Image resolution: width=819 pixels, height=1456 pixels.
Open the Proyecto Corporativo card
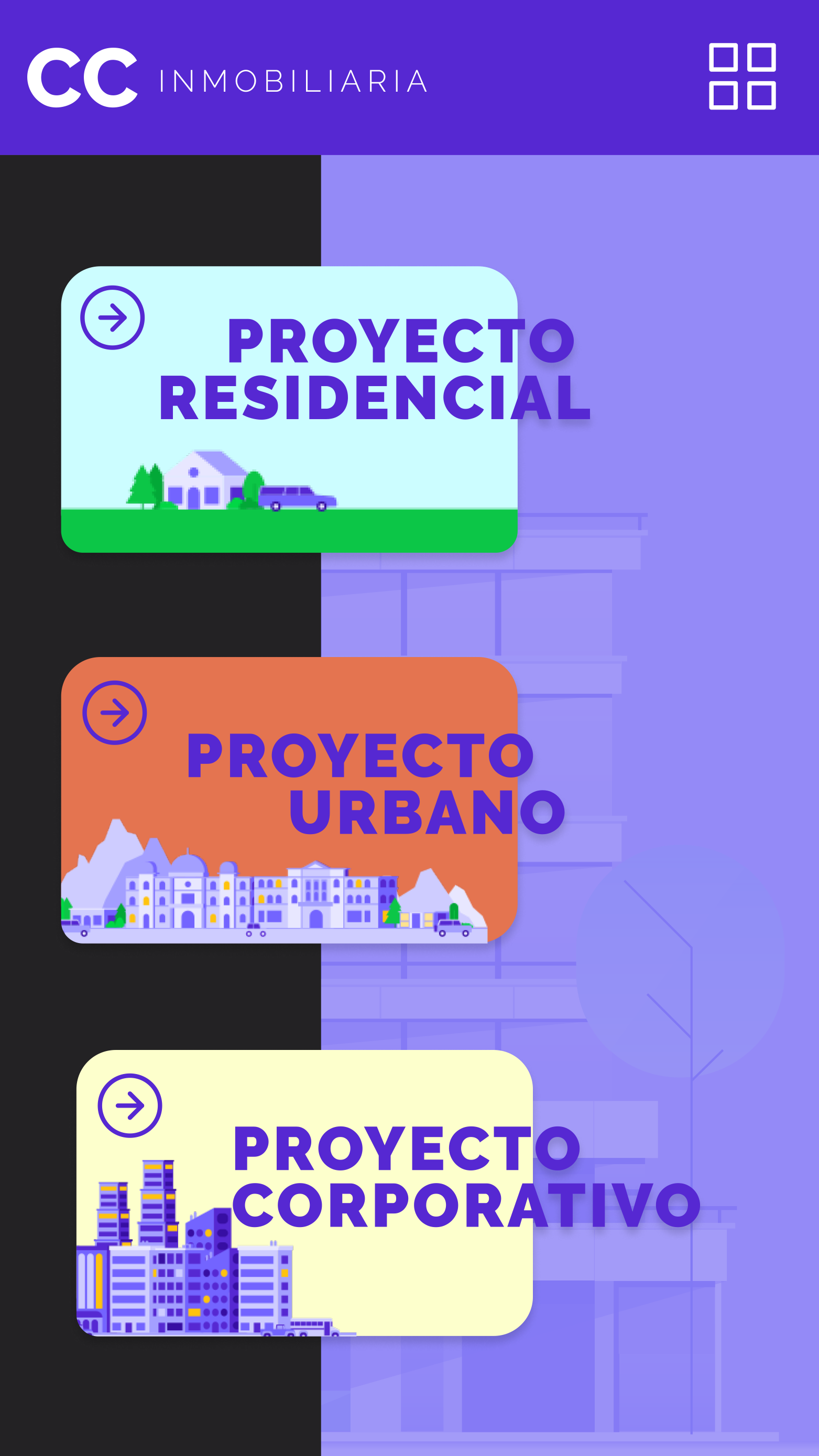[304, 1193]
